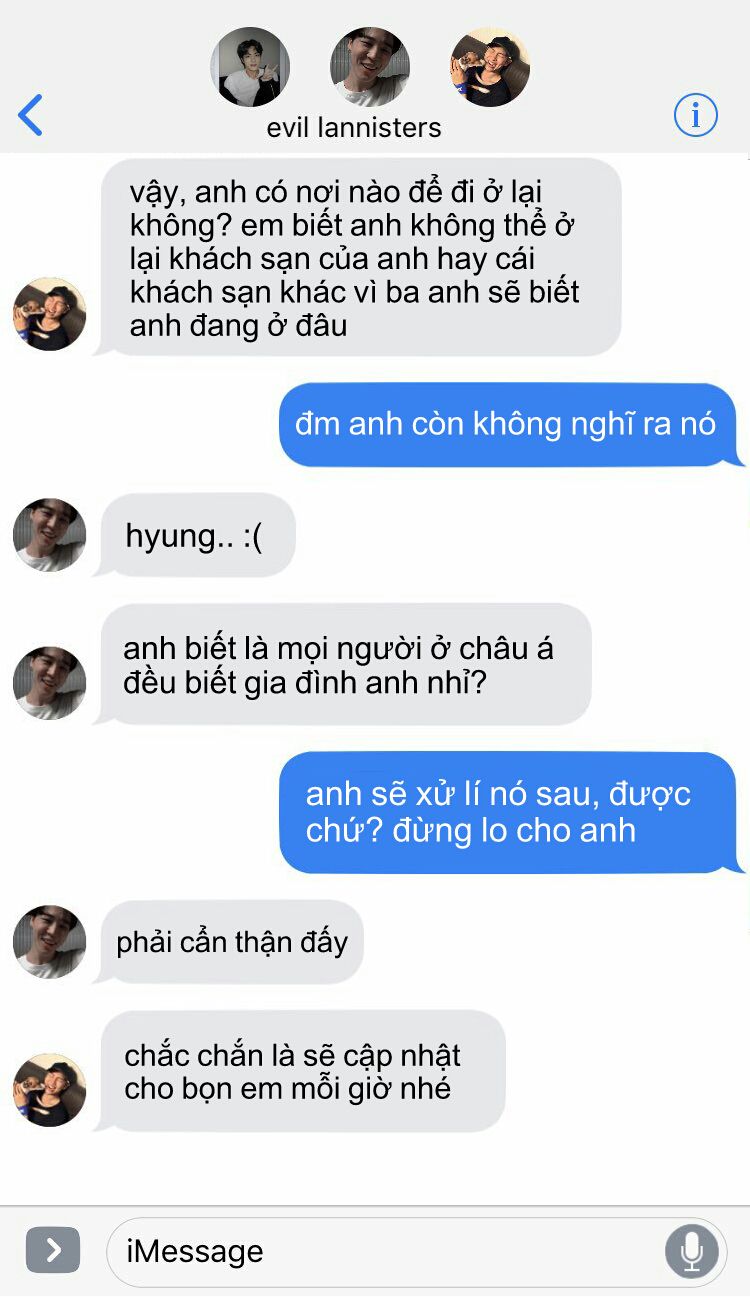Viewport: 750px width, 1297px height.
Task: Open the evil lannisters group header
Action: 354,127
